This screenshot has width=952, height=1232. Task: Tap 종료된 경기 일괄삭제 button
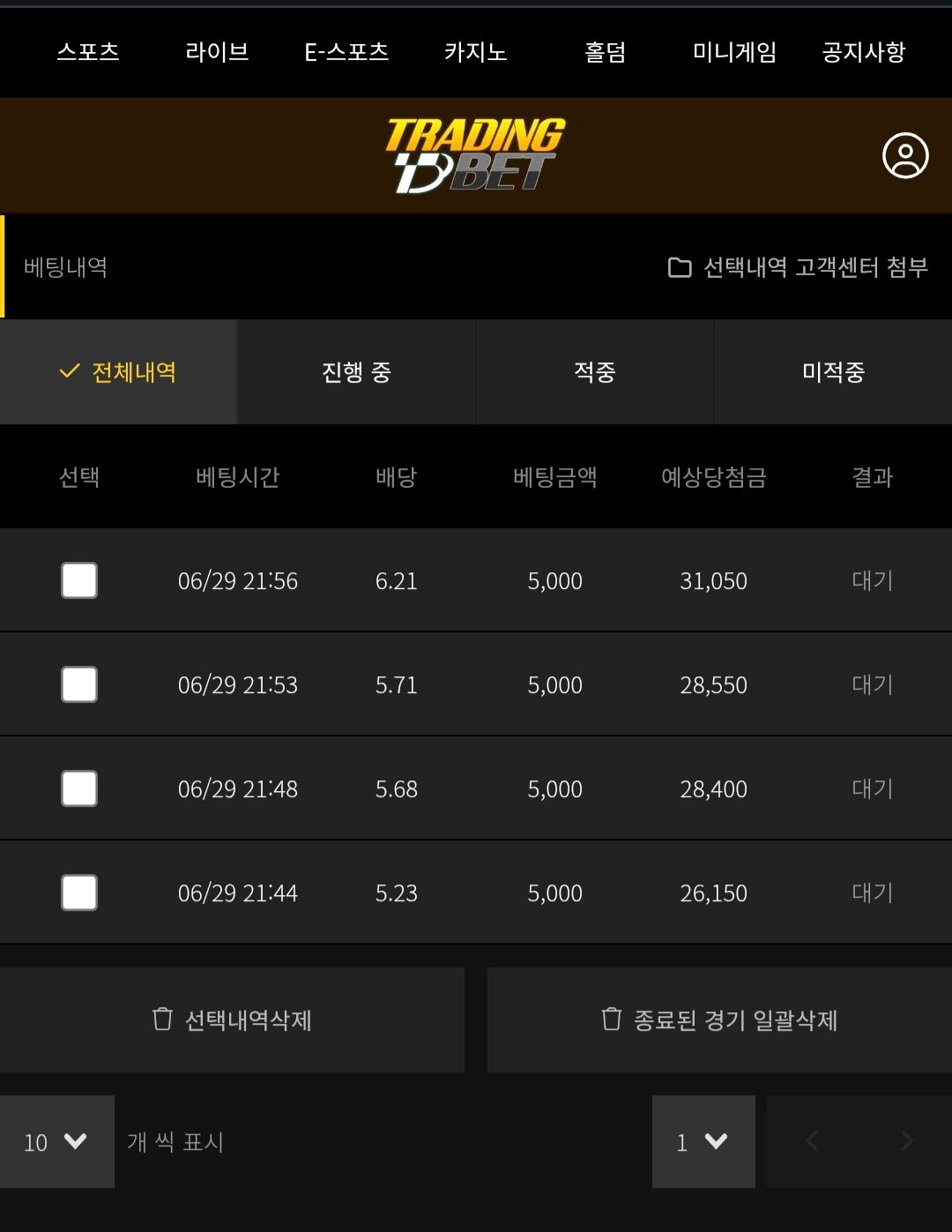click(719, 1020)
